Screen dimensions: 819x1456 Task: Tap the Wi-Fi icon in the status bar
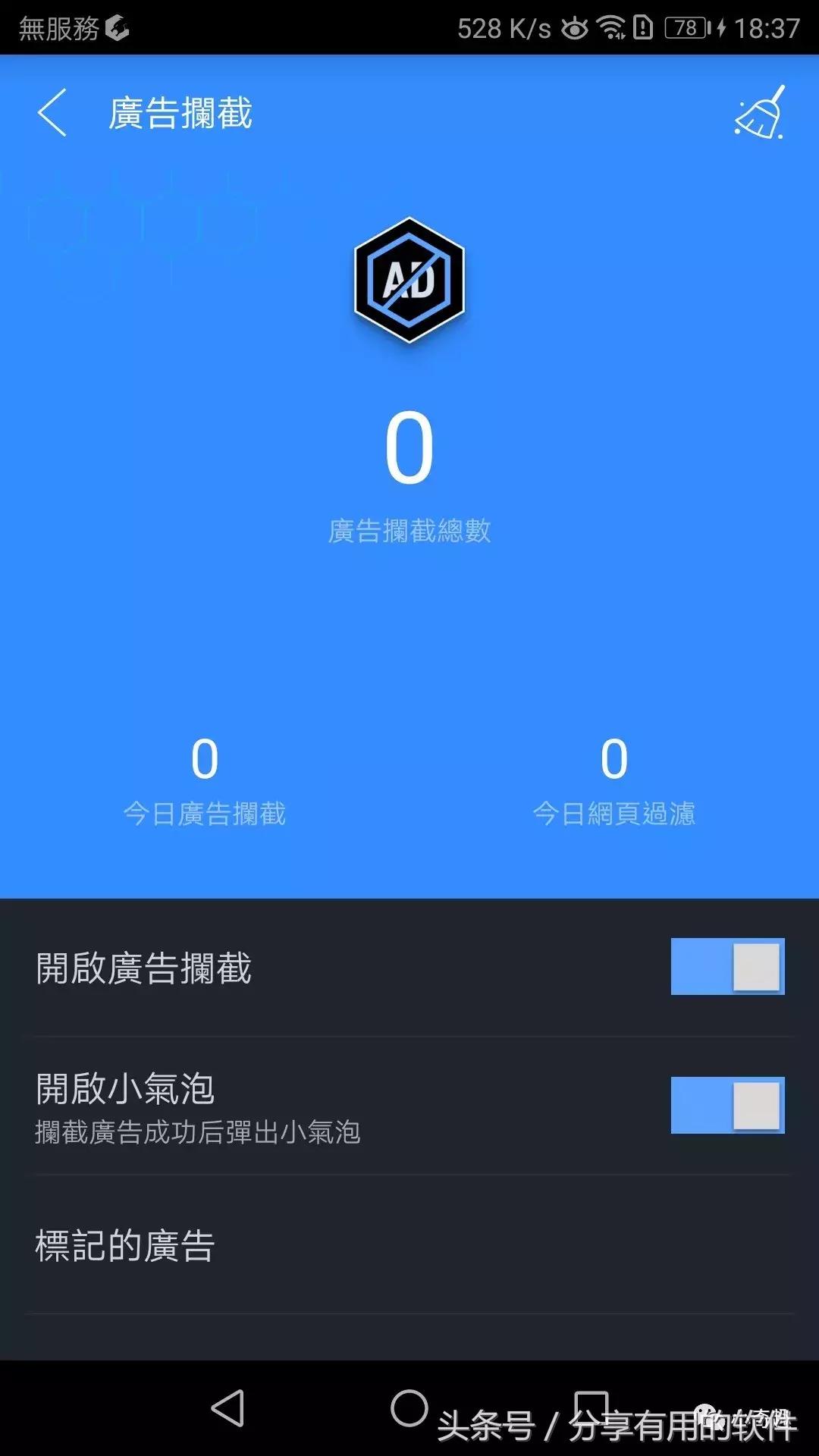coord(611,27)
